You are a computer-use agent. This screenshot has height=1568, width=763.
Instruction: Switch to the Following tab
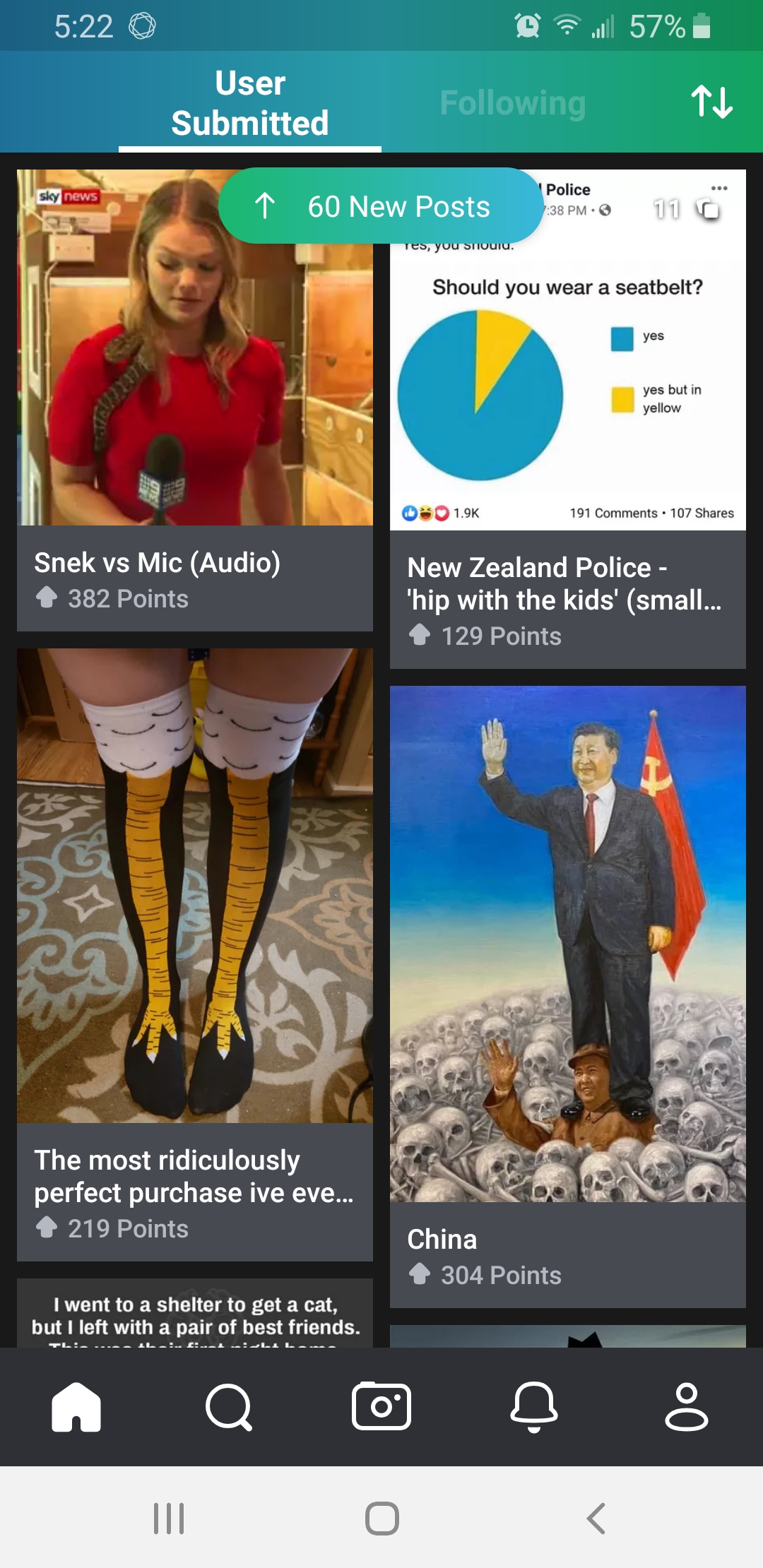512,103
